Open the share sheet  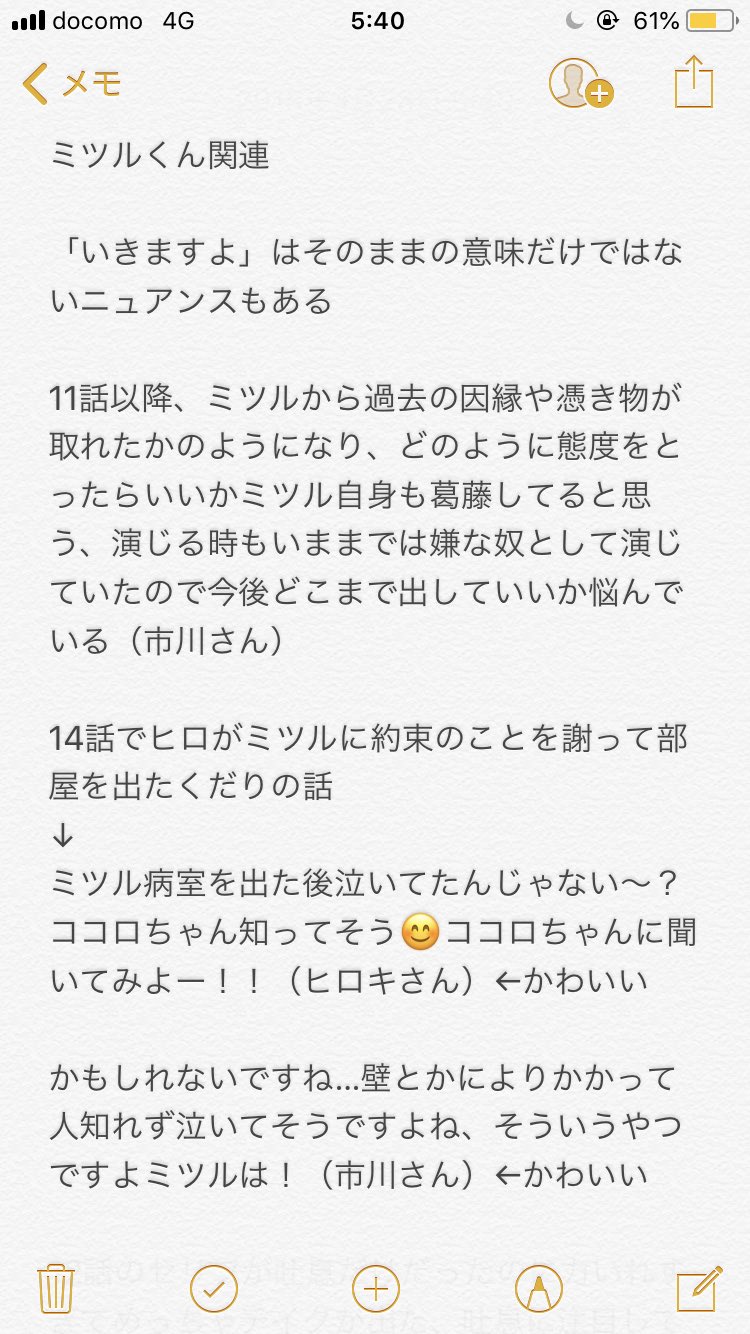[693, 82]
